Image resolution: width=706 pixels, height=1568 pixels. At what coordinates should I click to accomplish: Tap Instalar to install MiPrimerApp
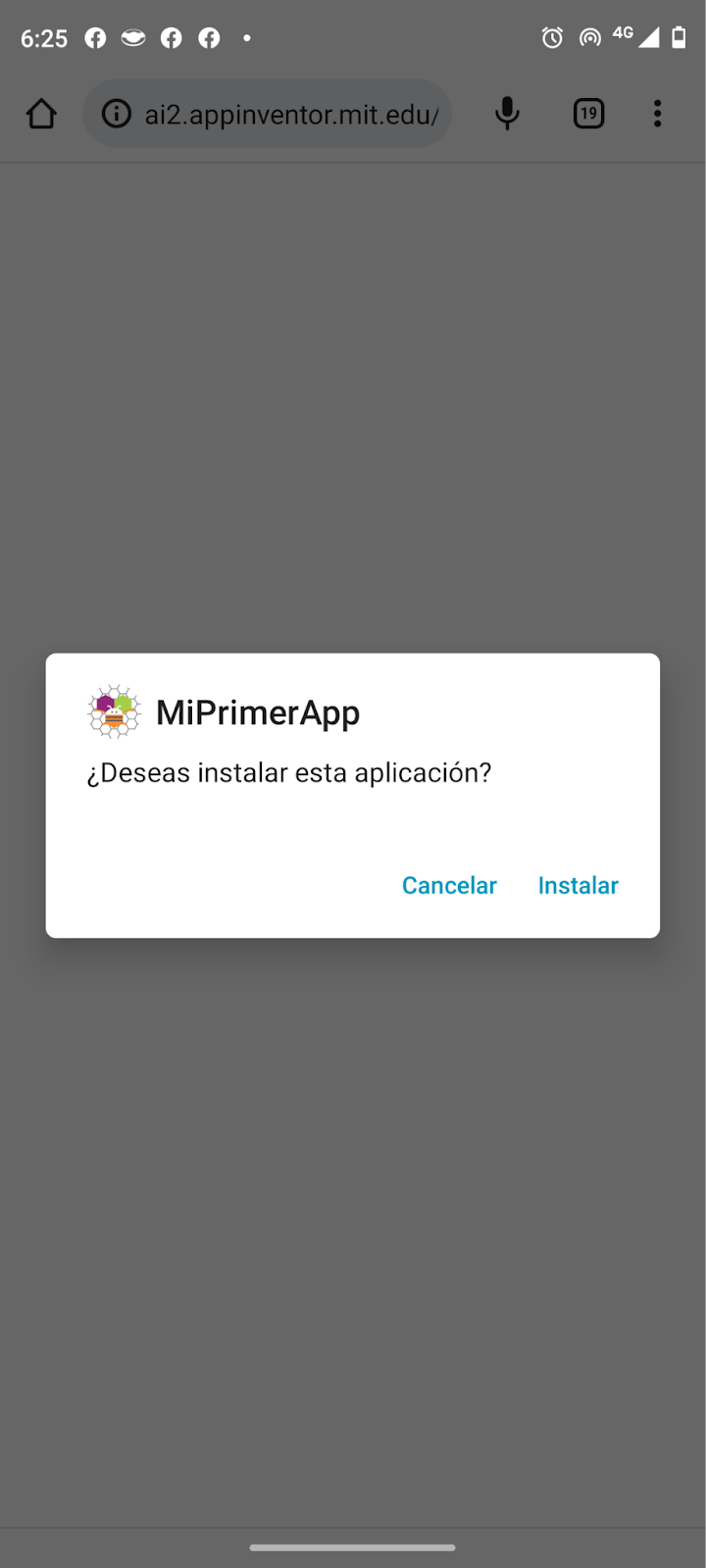click(578, 885)
